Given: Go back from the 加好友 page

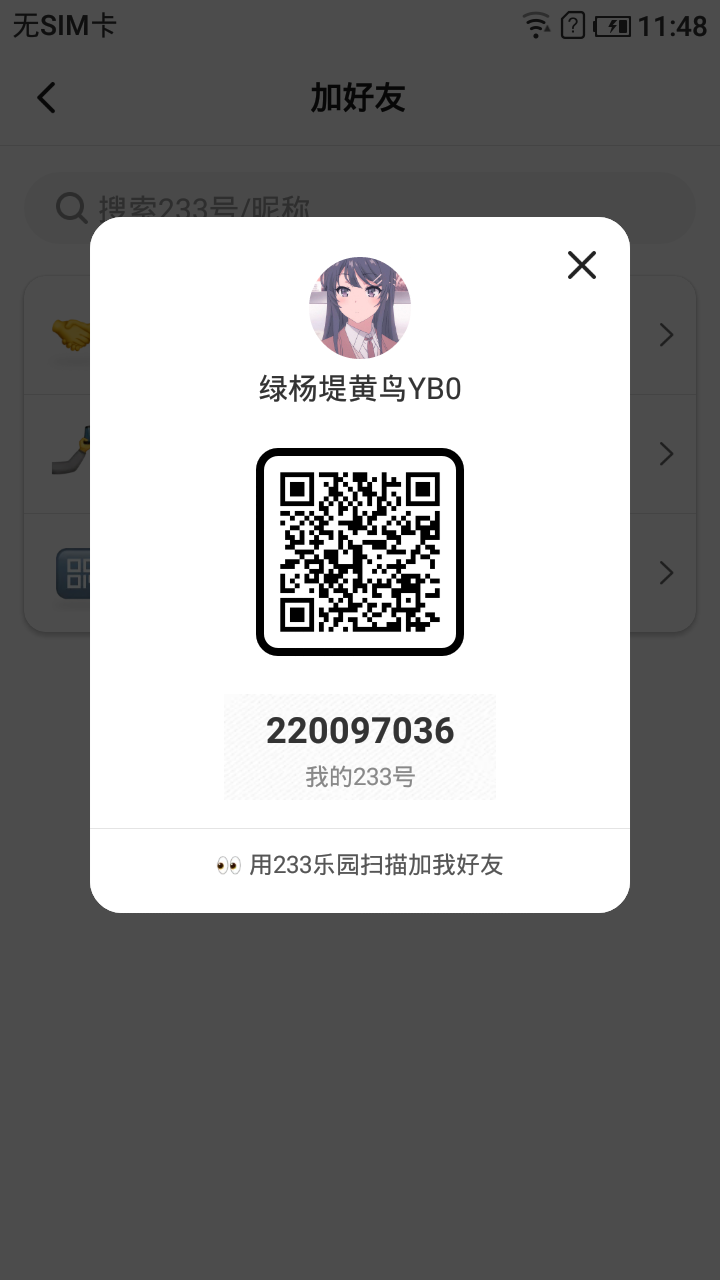Looking at the screenshot, I should click(x=47, y=98).
